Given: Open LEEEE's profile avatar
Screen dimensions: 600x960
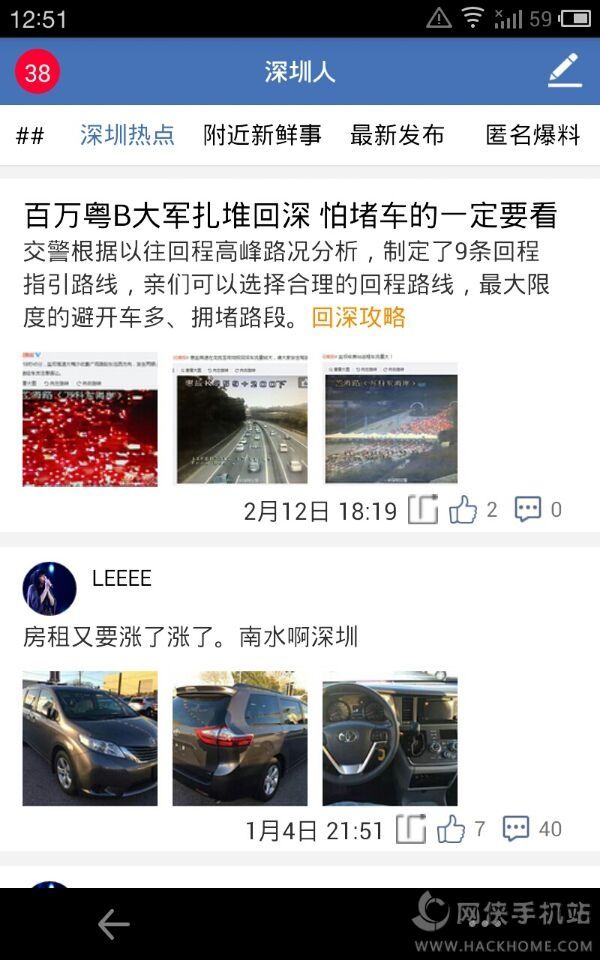Looking at the screenshot, I should point(49,588).
